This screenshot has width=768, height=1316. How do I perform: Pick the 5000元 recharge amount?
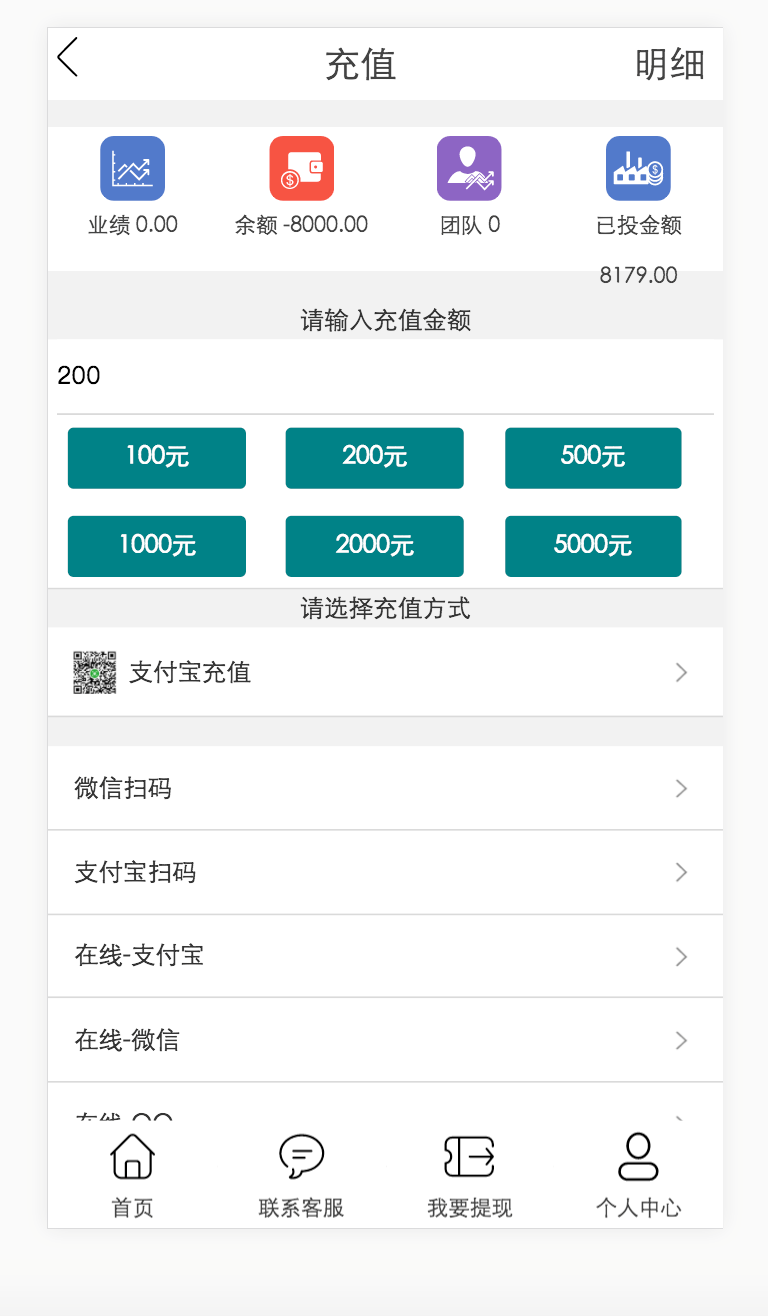pos(593,546)
